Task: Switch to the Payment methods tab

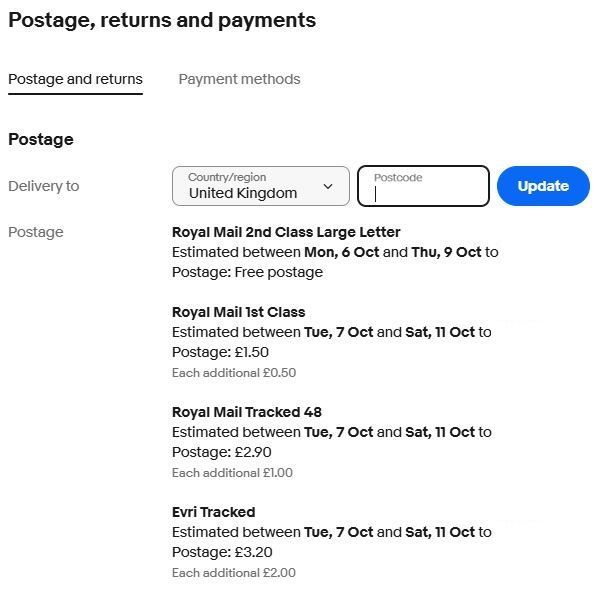Action: (239, 79)
